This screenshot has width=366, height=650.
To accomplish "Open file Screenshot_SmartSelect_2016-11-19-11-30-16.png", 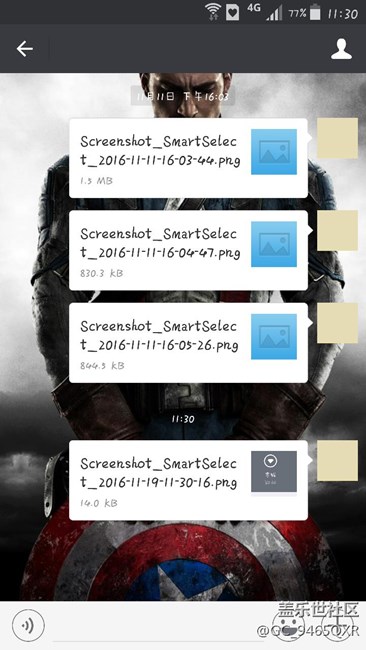I will 188,480.
